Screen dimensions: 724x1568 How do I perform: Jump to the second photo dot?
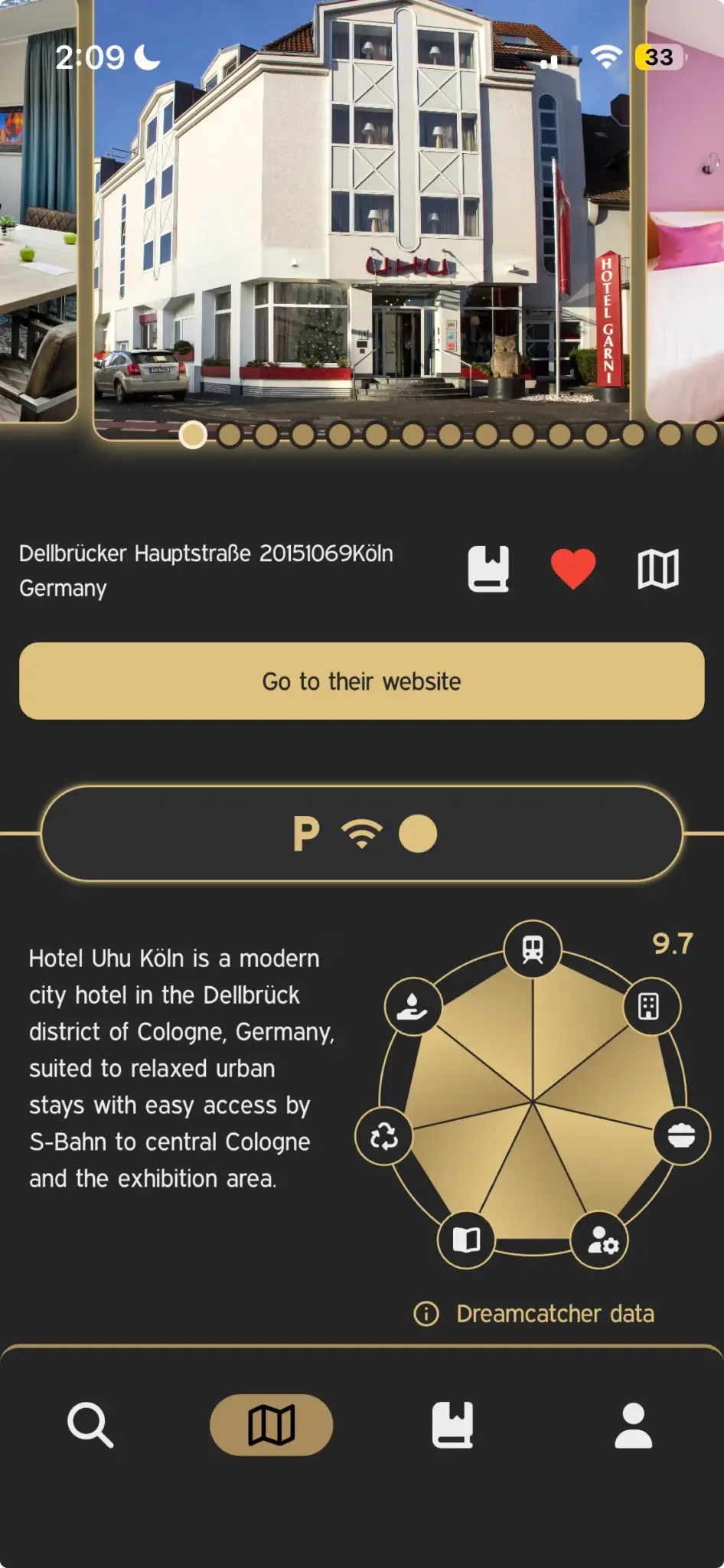click(229, 435)
